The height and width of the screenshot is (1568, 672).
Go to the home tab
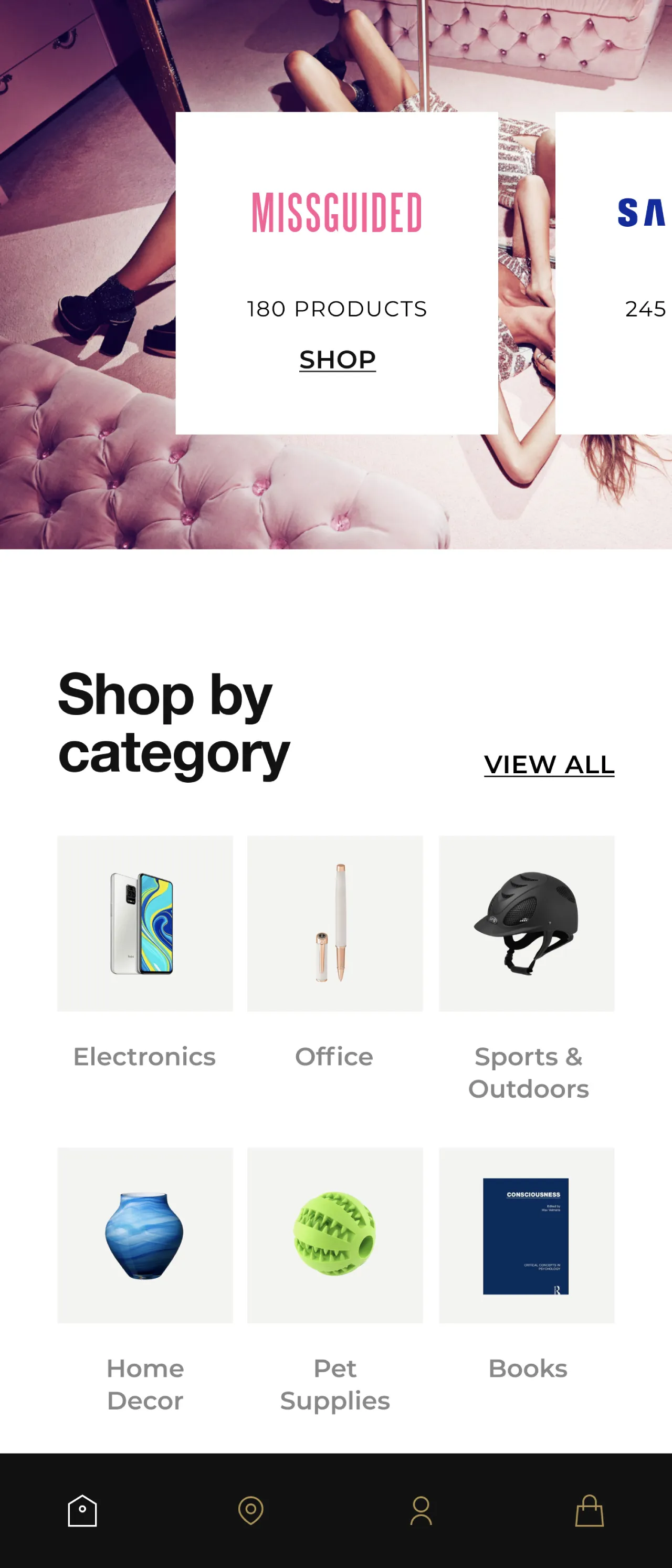[82, 1511]
